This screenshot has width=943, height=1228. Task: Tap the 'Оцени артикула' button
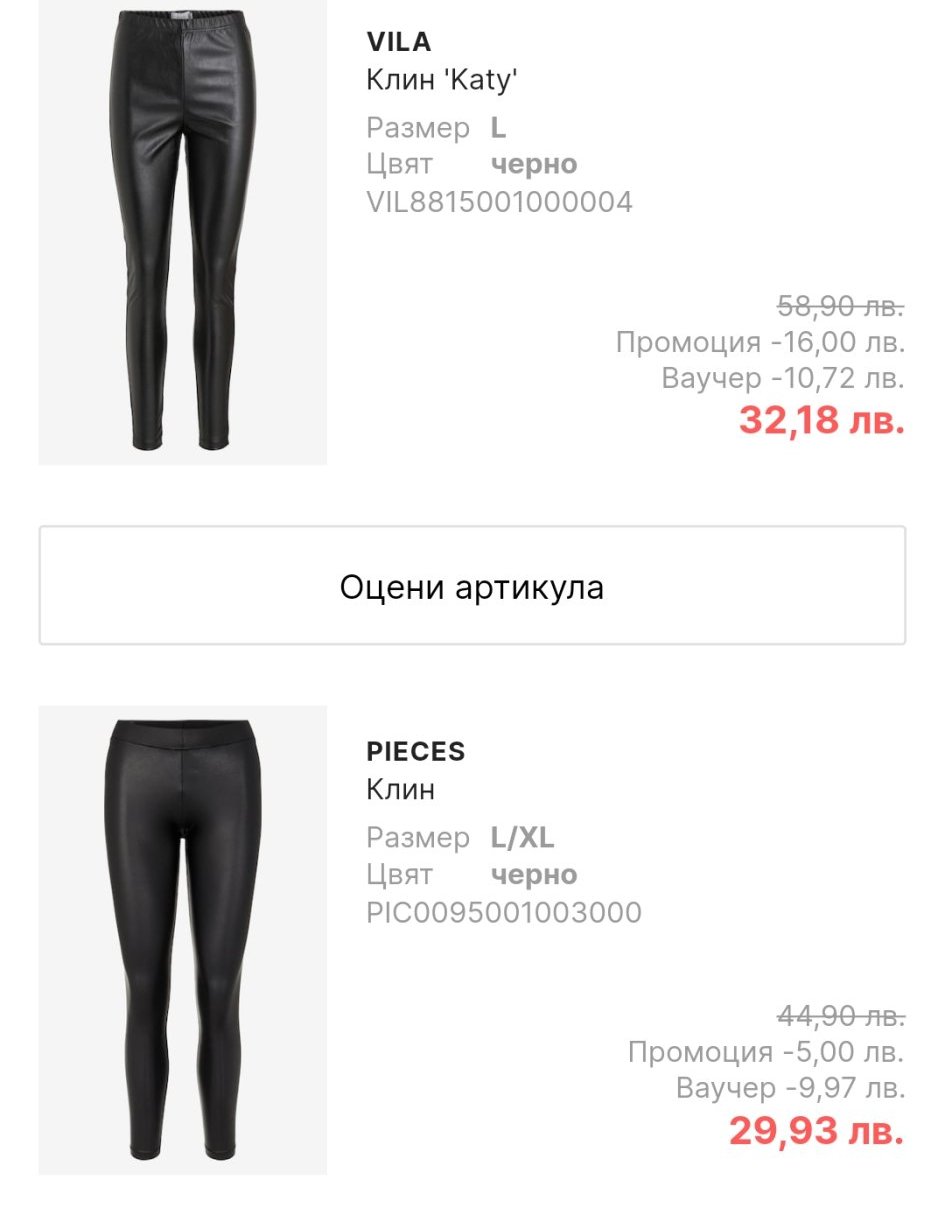(x=472, y=586)
